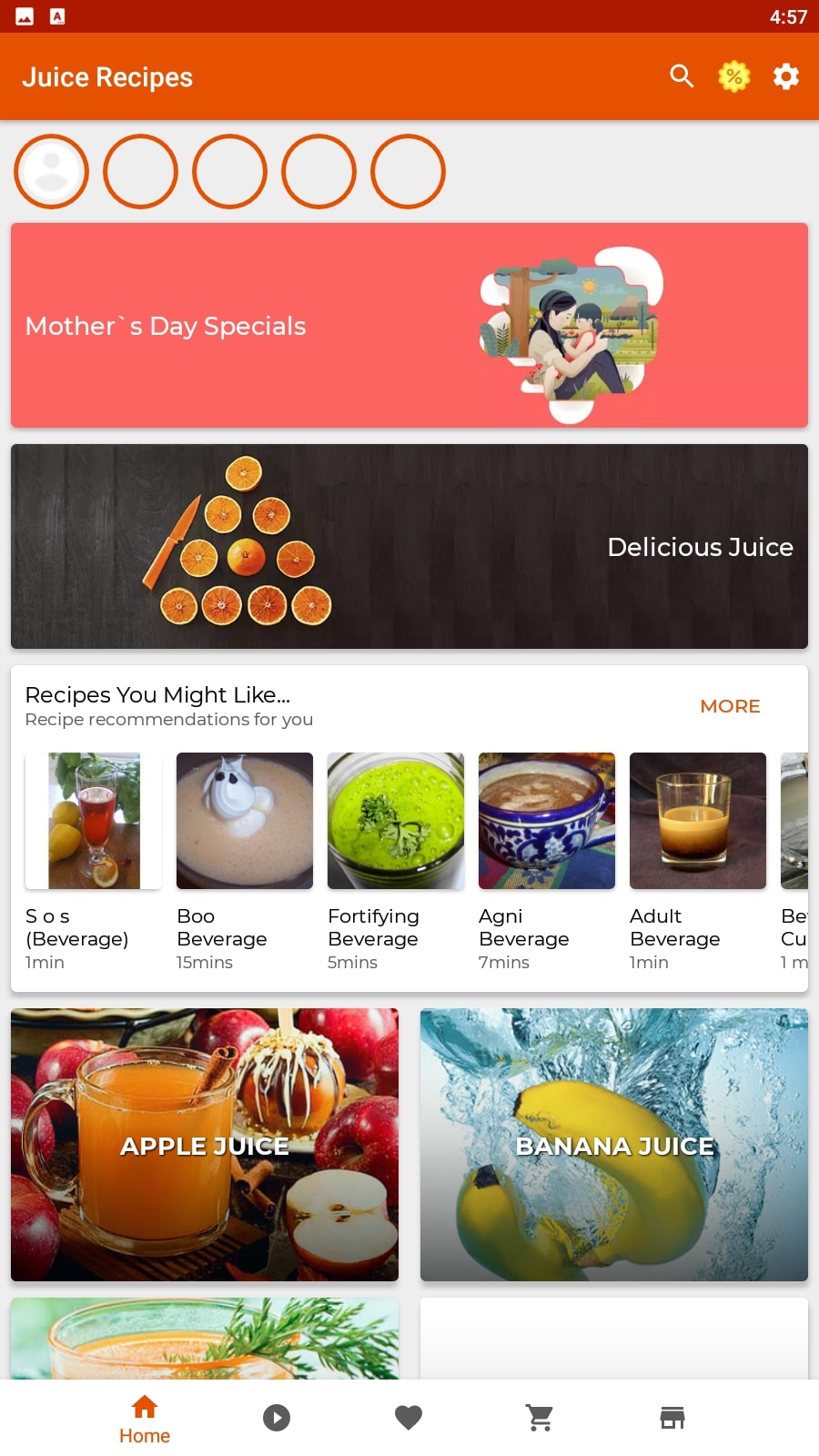
Task: Open the settings gear
Action: coord(786,76)
